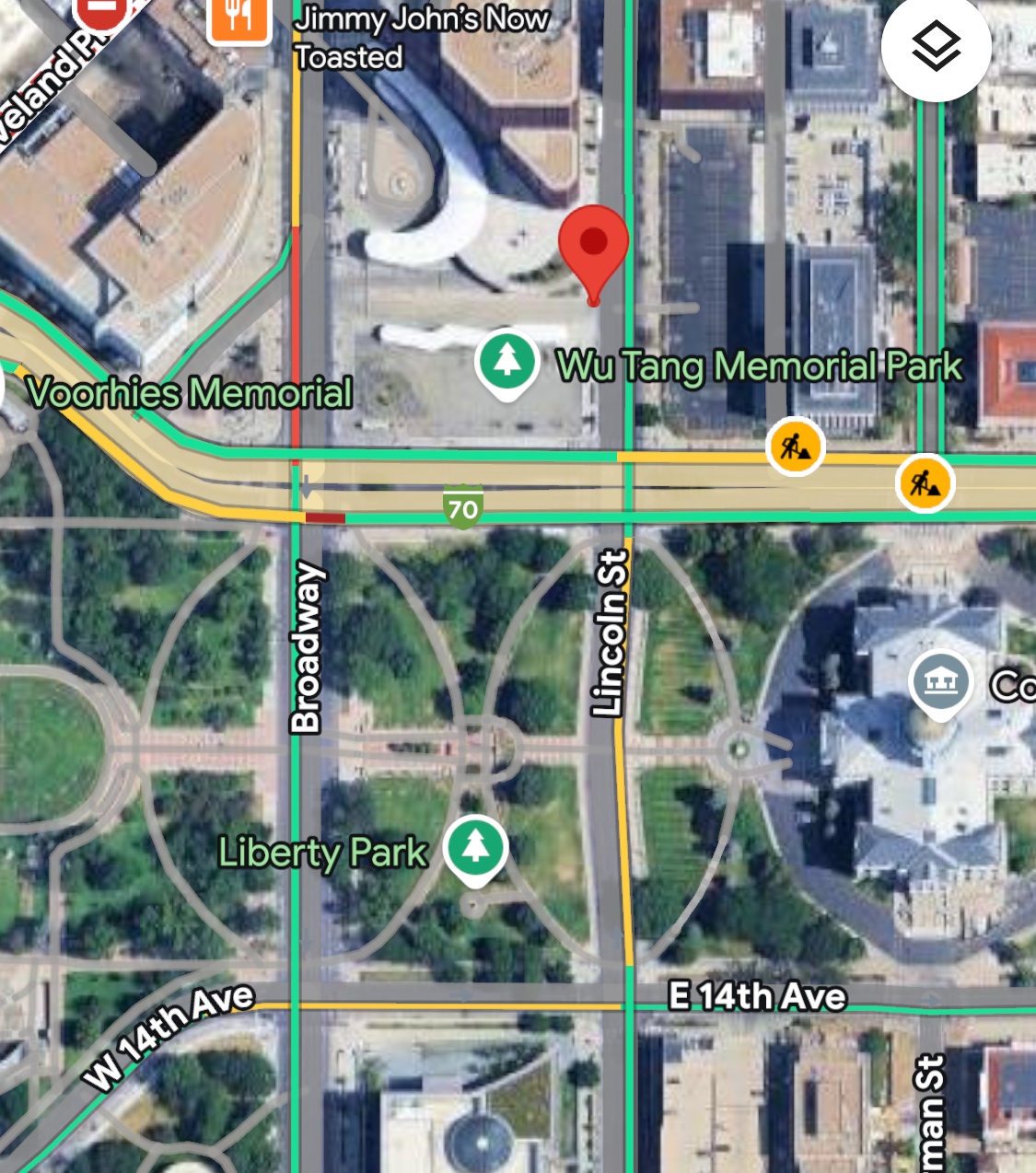Viewport: 1036px width, 1173px height.
Task: Tap the right road construction icon
Action: (x=925, y=482)
